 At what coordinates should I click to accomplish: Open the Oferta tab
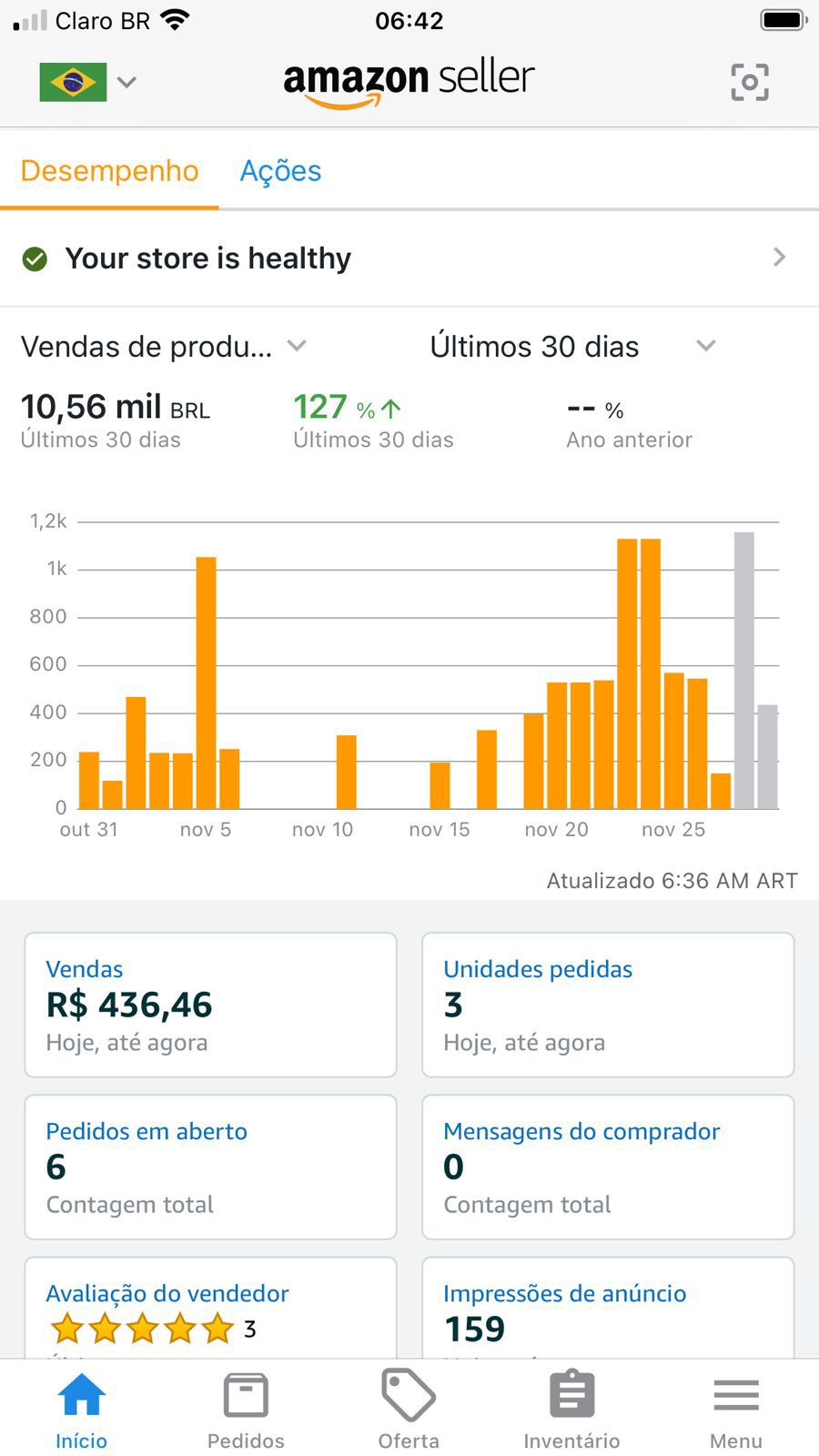tap(409, 1409)
